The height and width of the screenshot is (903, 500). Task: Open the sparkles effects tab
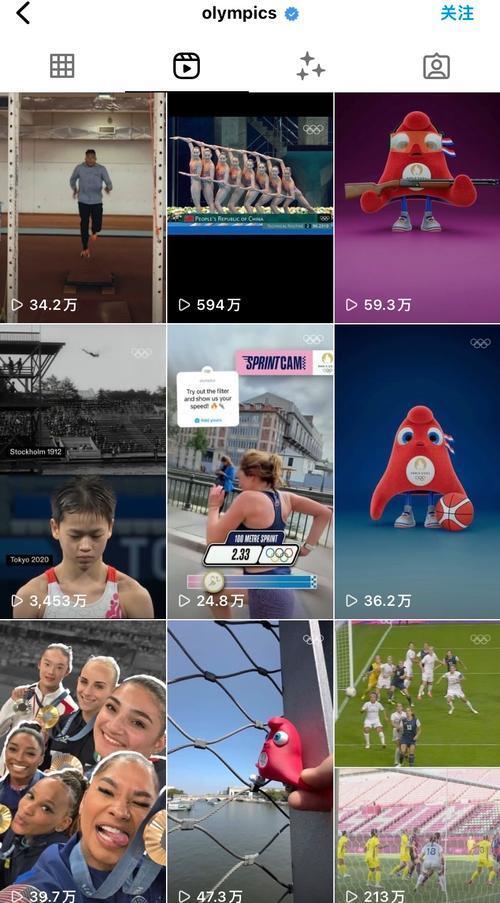311,66
